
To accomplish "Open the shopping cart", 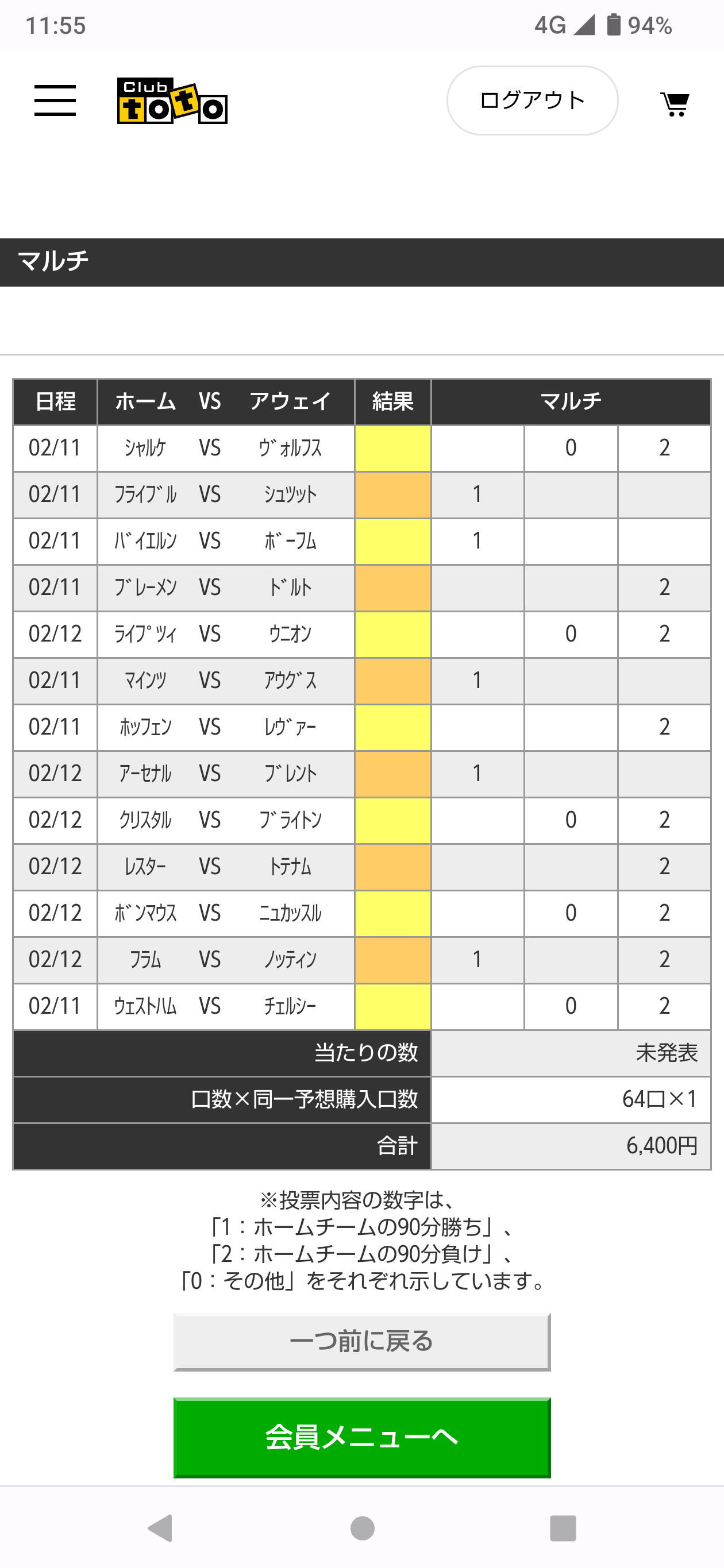I will 675,104.
